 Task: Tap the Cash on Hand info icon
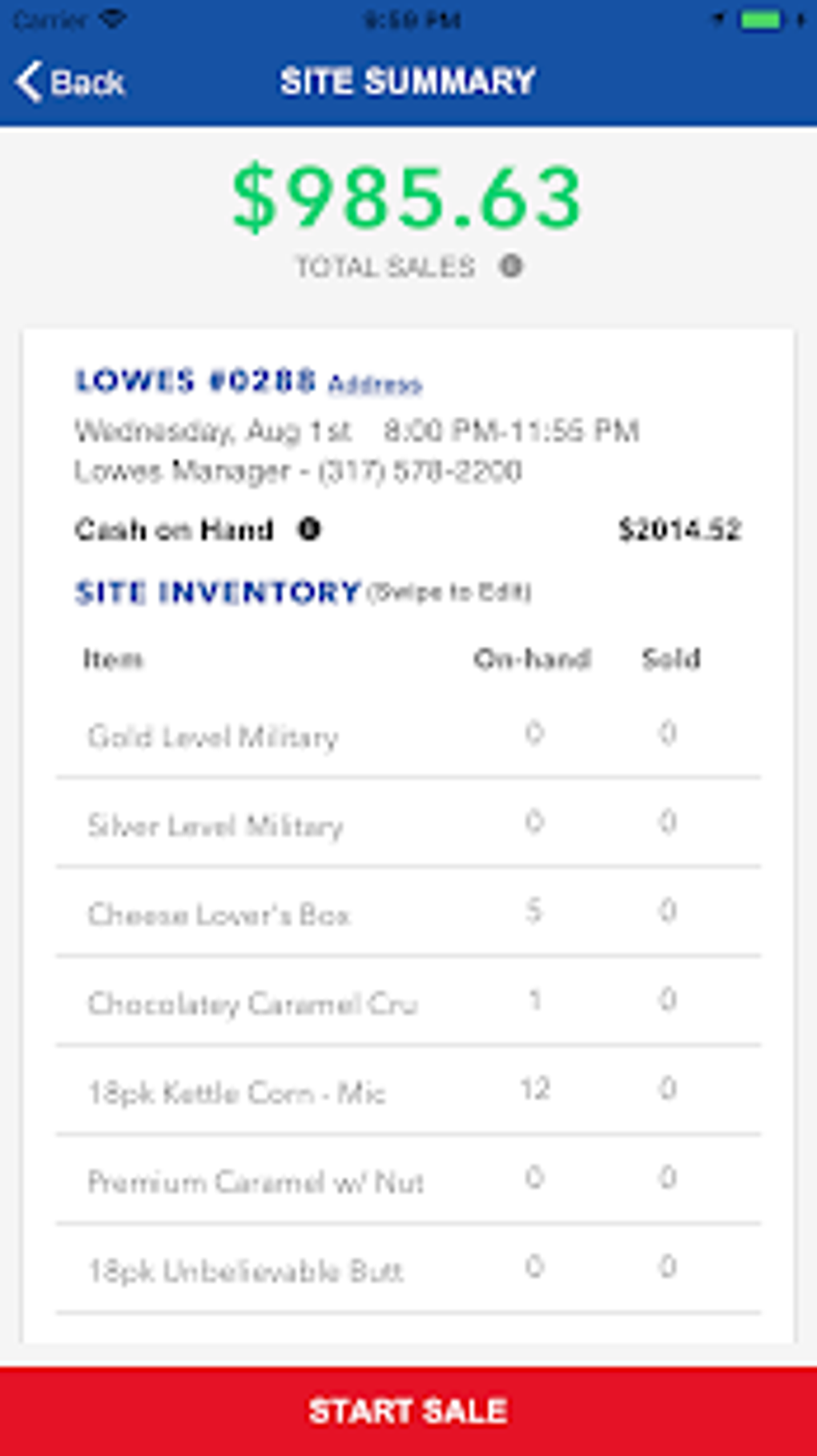309,529
